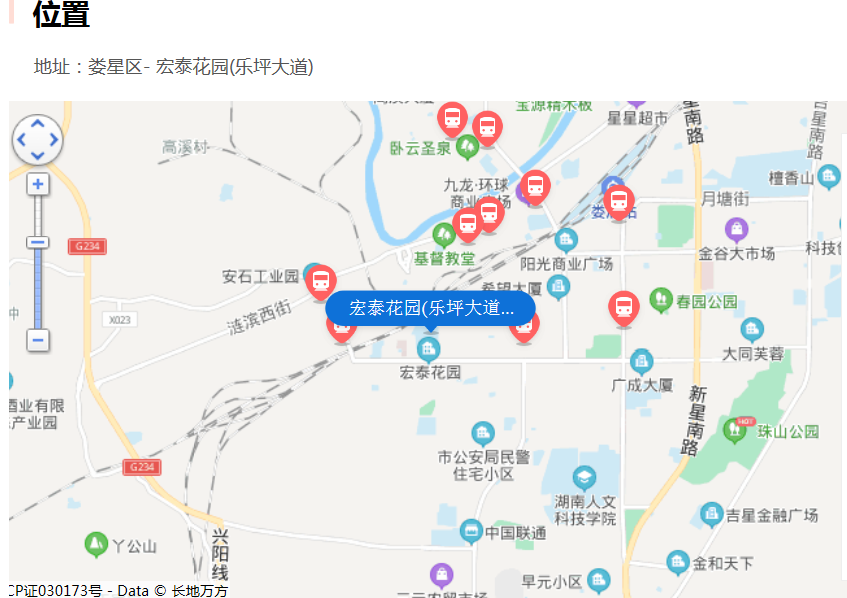Select the bus stop marker beside 春园公园

coord(624,307)
